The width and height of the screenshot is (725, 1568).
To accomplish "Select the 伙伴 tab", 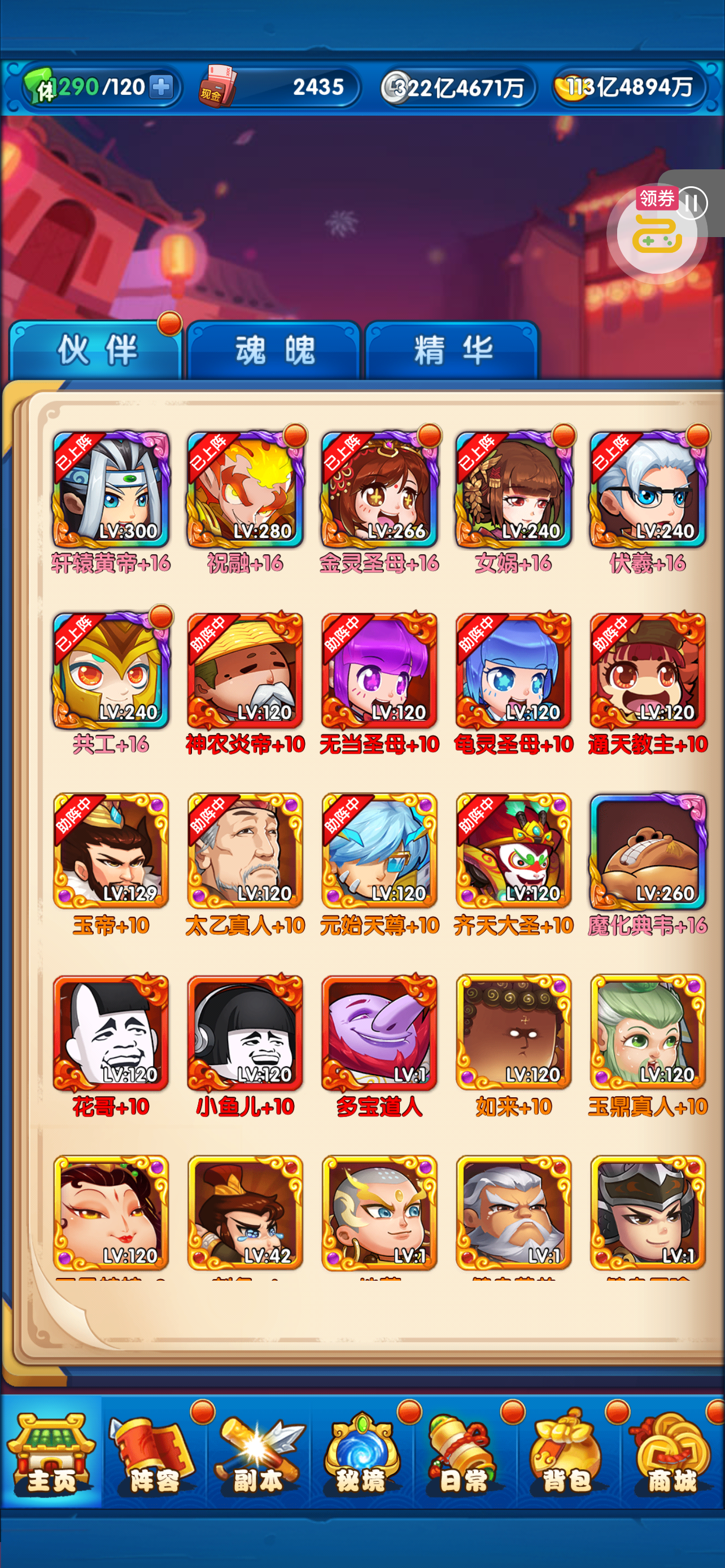I will click(96, 350).
